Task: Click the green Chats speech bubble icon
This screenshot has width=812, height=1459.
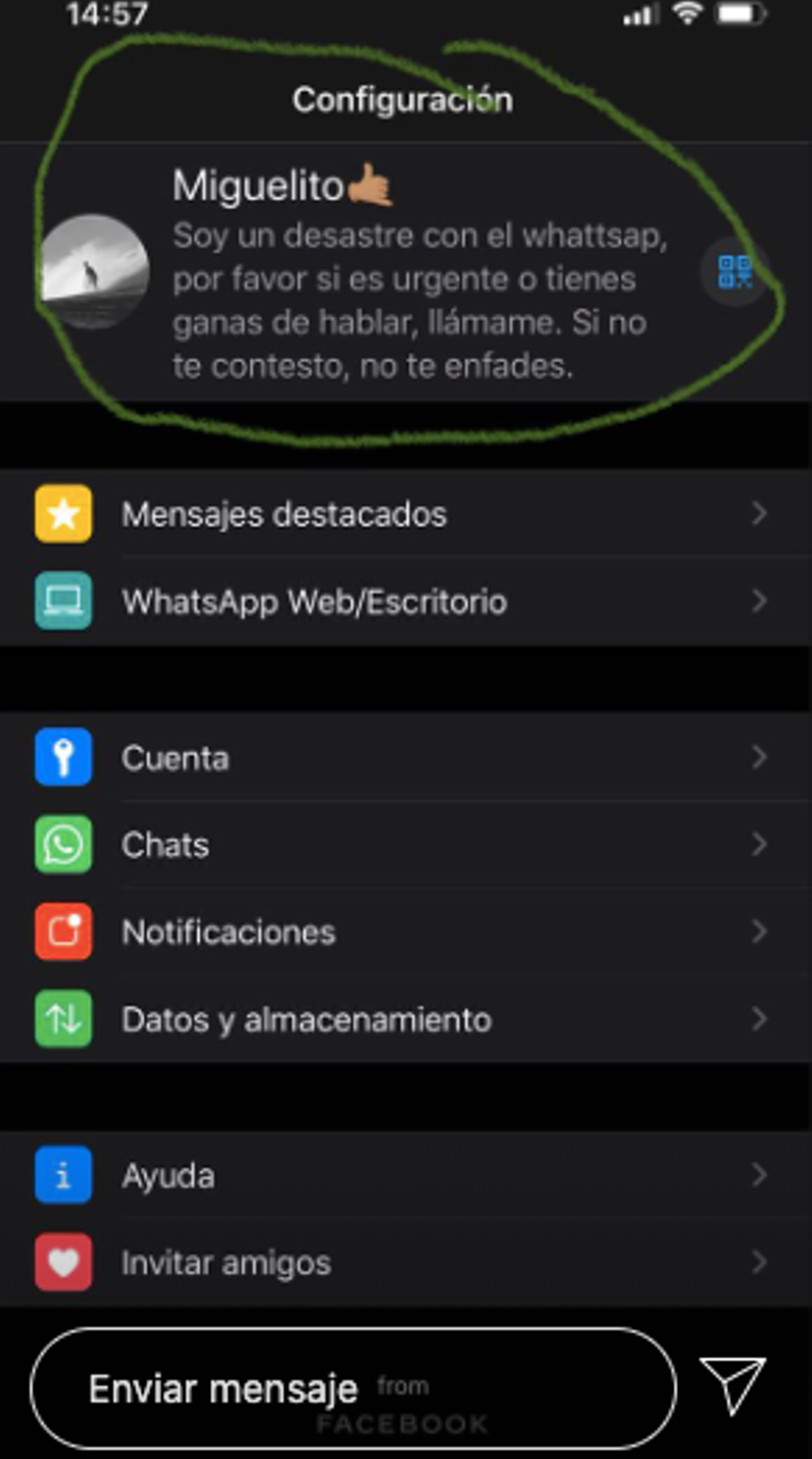Action: point(63,844)
